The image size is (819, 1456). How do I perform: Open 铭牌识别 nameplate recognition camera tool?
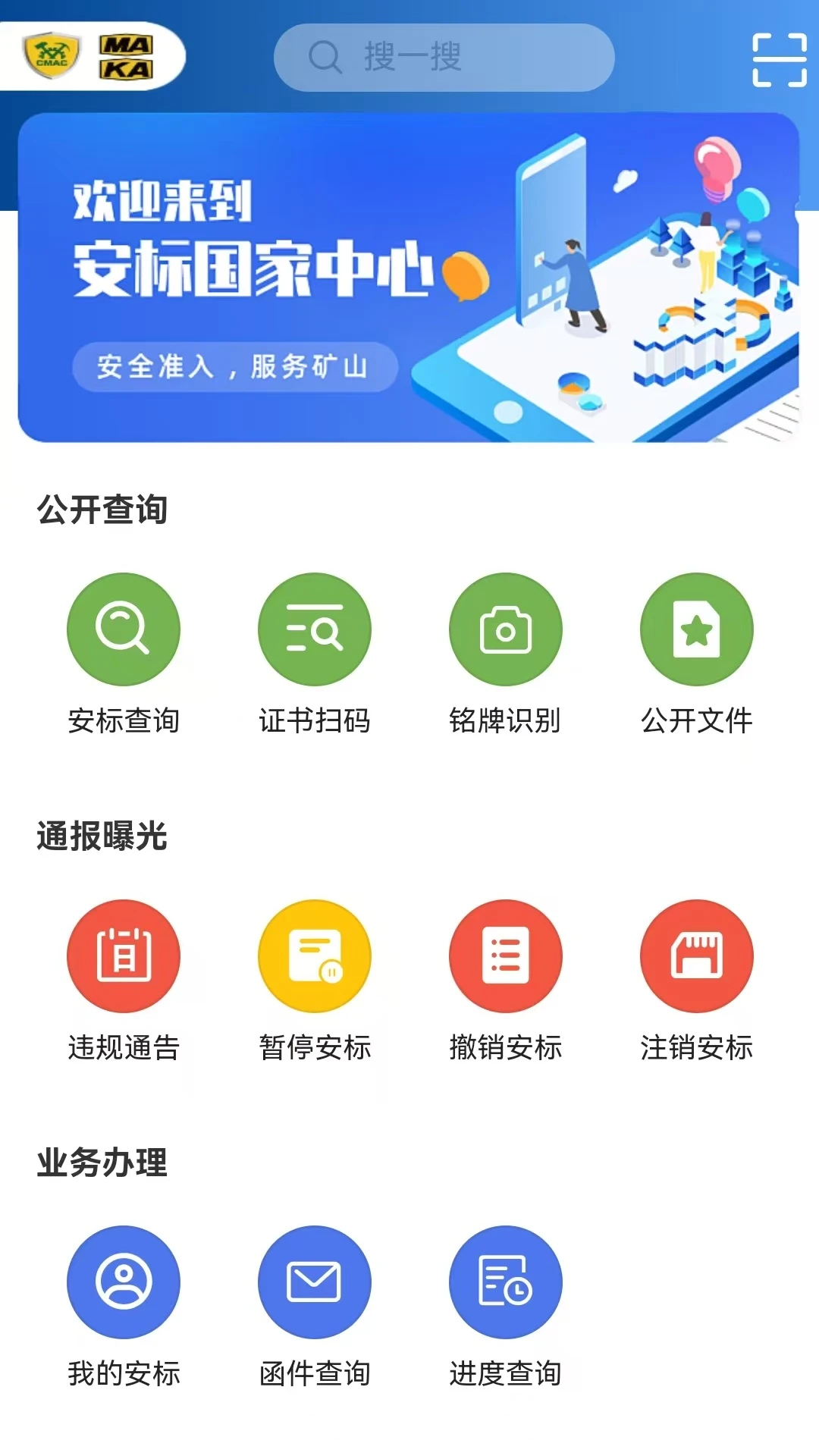(506, 629)
